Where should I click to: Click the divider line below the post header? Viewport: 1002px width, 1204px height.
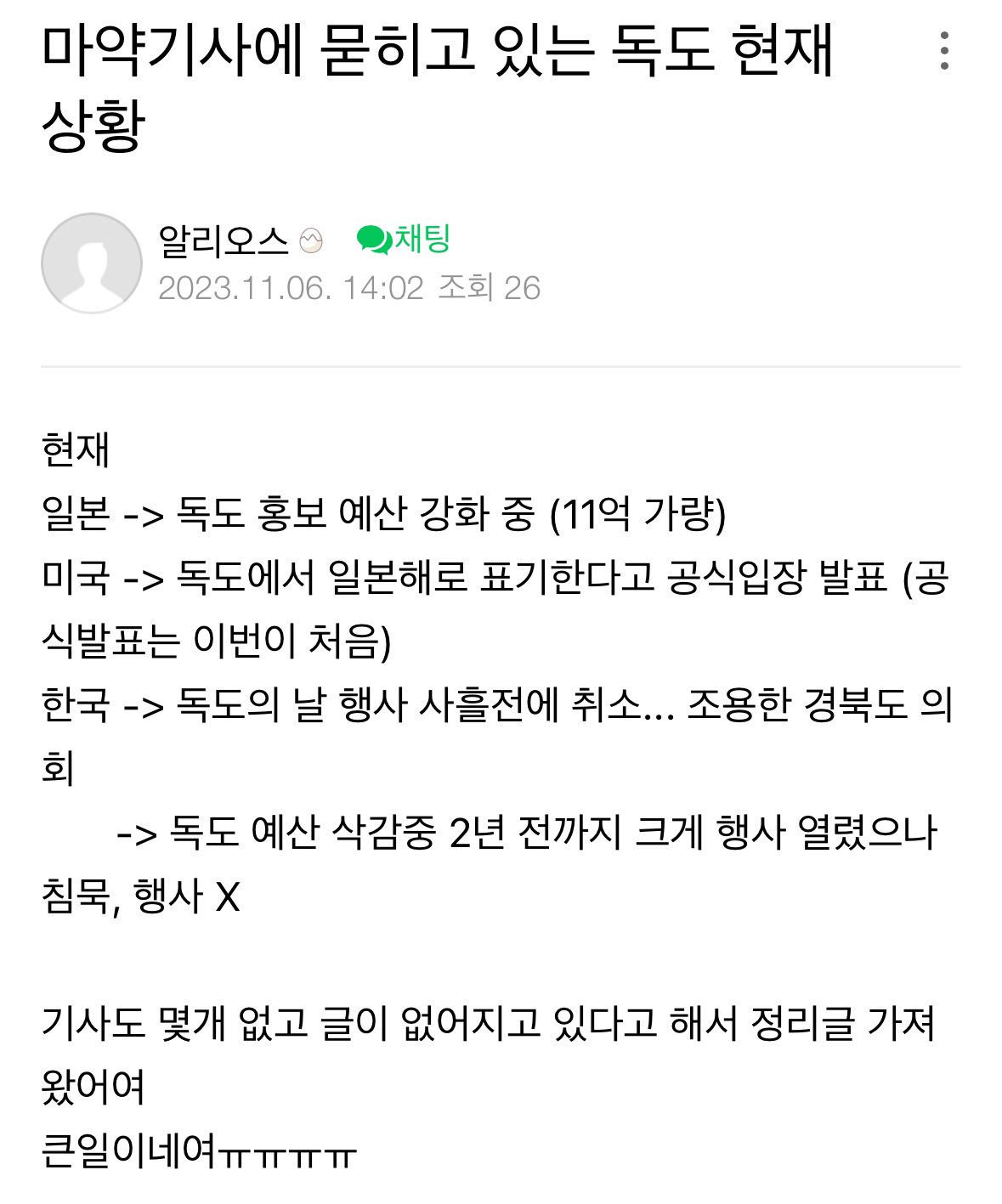[x=501, y=365]
